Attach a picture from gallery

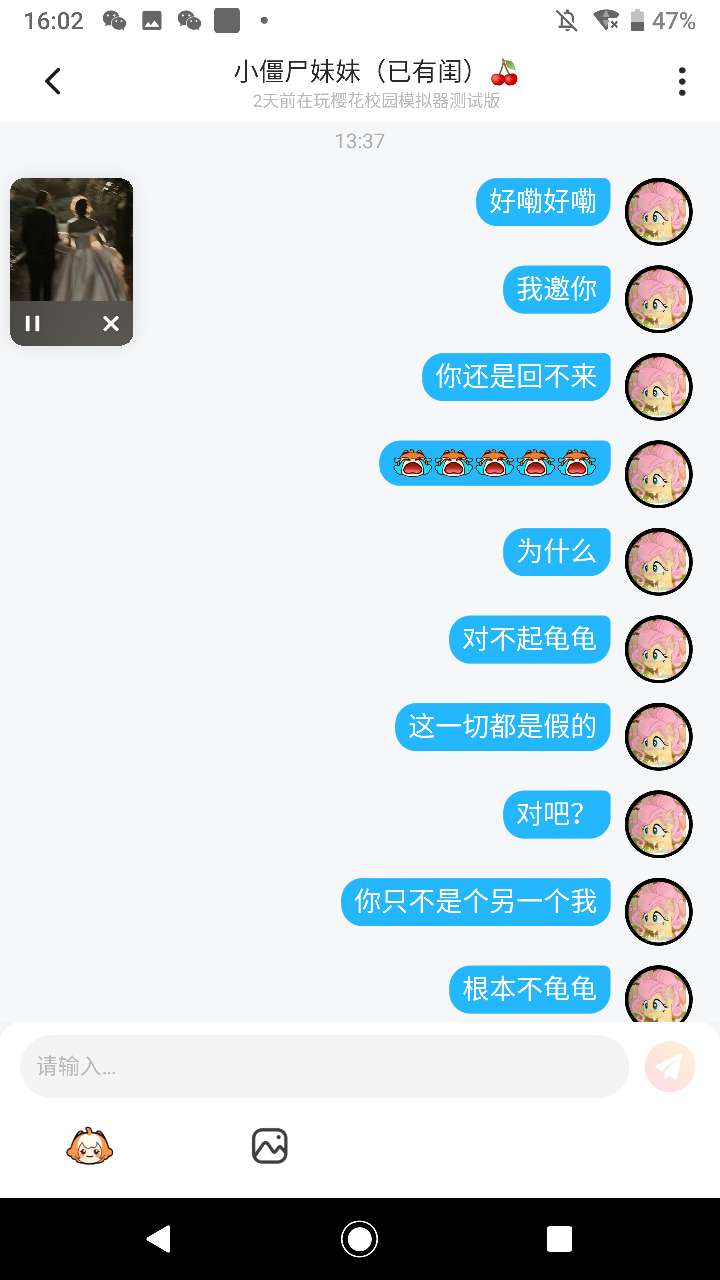click(270, 1145)
